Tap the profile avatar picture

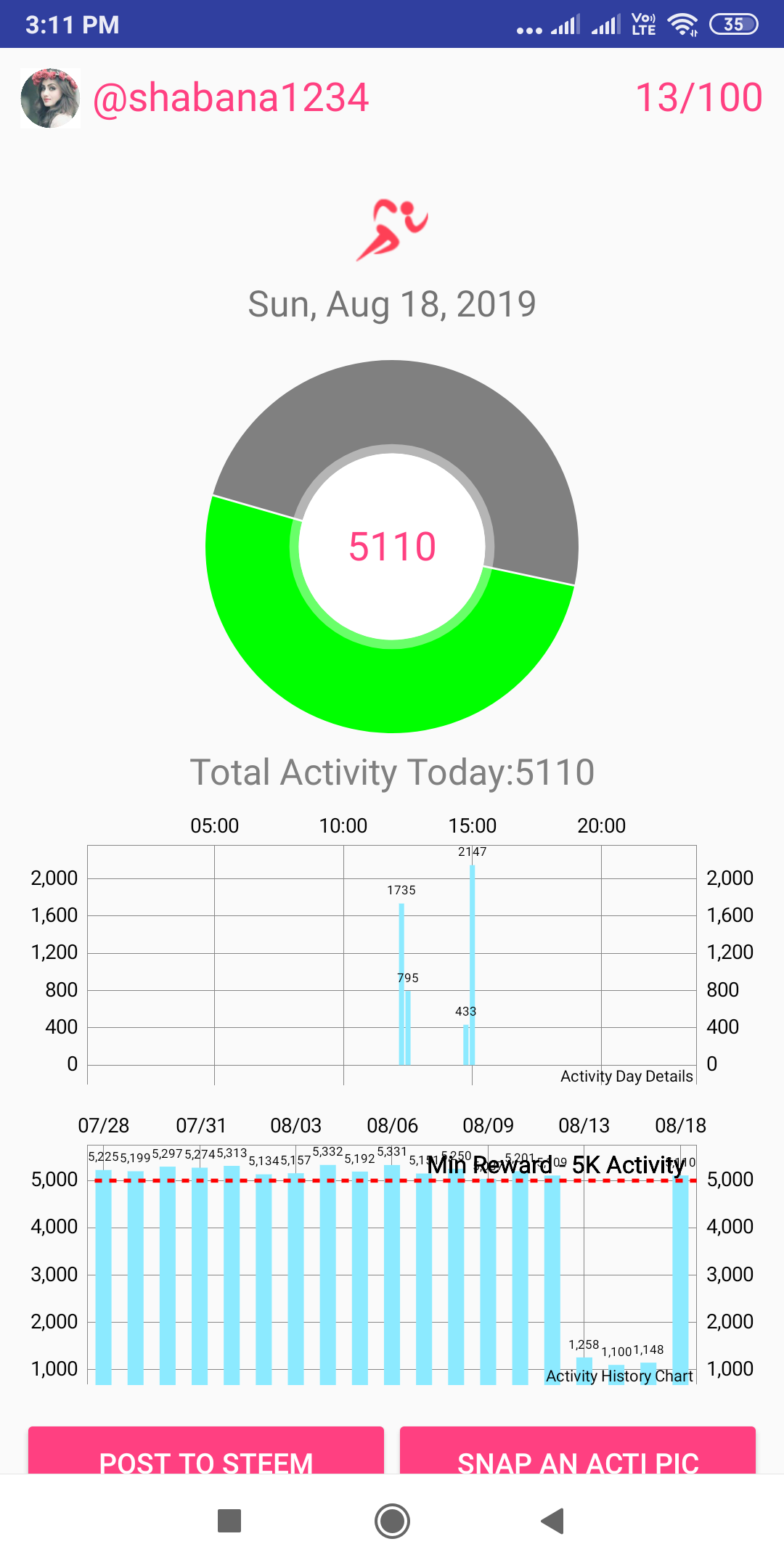tap(50, 98)
